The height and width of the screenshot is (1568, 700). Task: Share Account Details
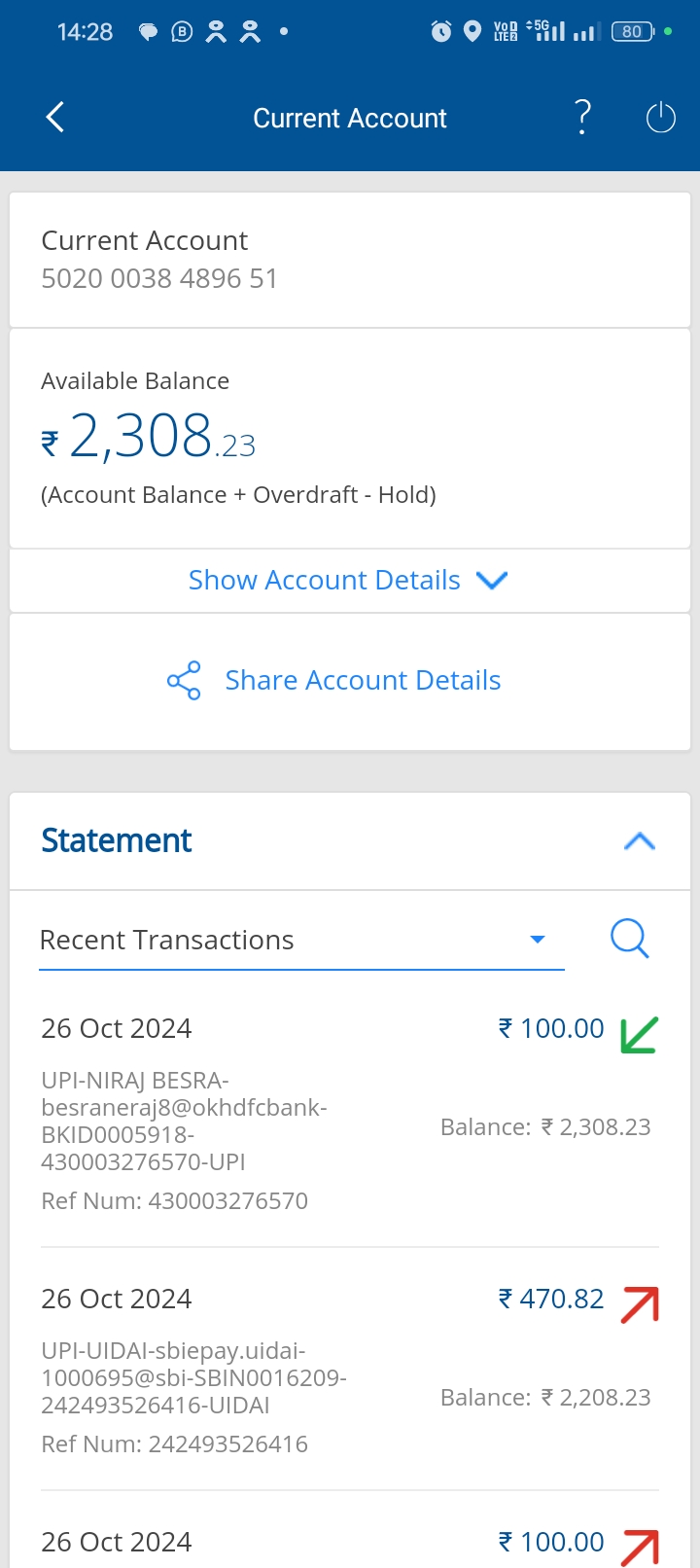[350, 681]
